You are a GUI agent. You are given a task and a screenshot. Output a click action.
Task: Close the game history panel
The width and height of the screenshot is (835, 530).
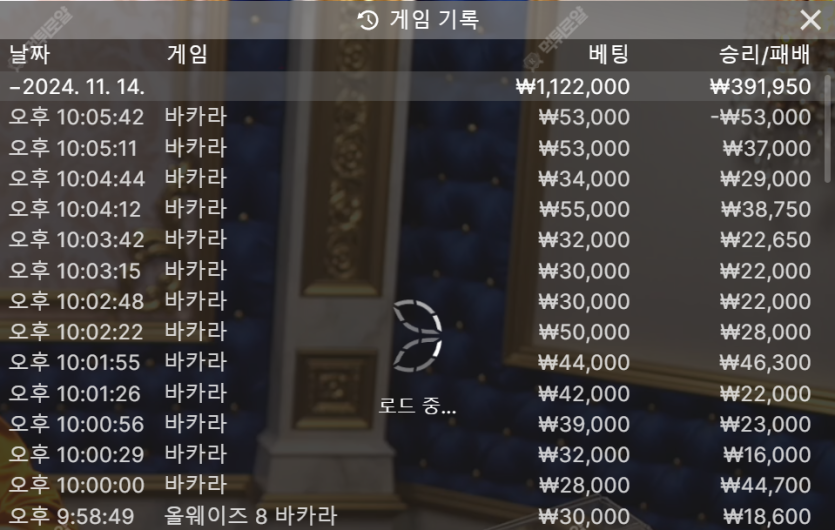[x=810, y=20]
